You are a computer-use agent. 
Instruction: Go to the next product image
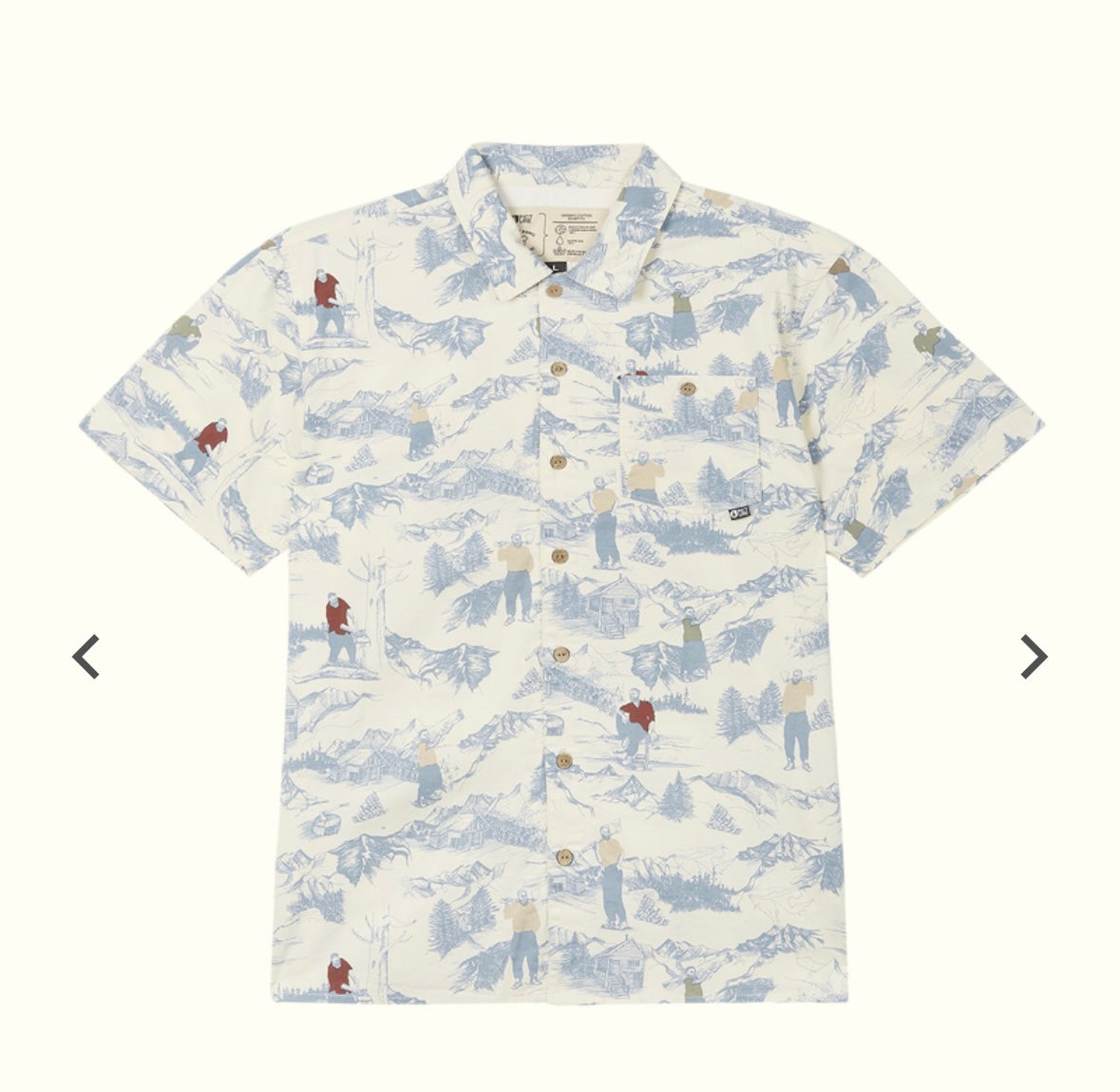1034,657
